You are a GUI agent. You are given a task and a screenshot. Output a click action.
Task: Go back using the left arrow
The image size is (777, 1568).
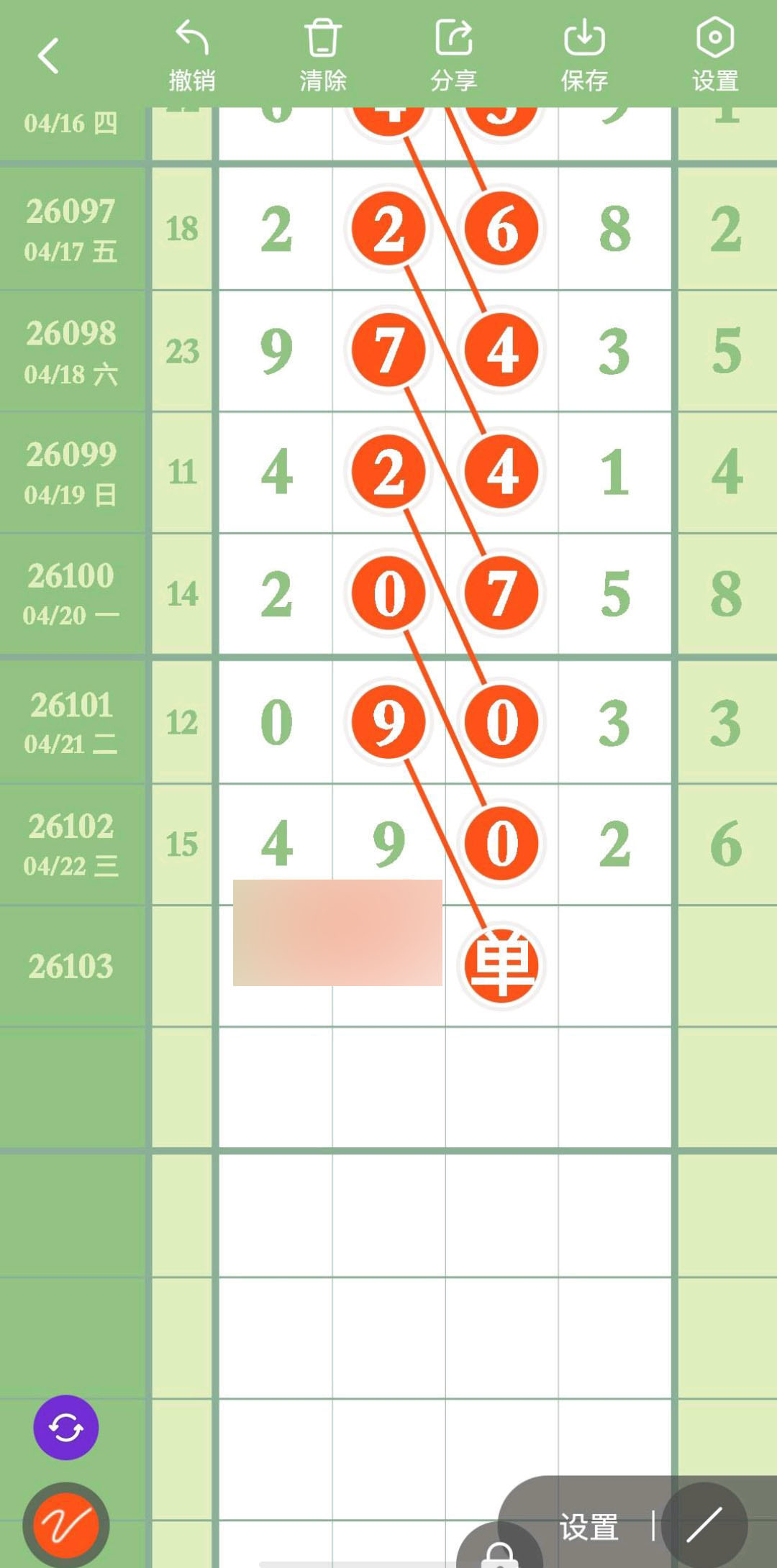pos(48,56)
